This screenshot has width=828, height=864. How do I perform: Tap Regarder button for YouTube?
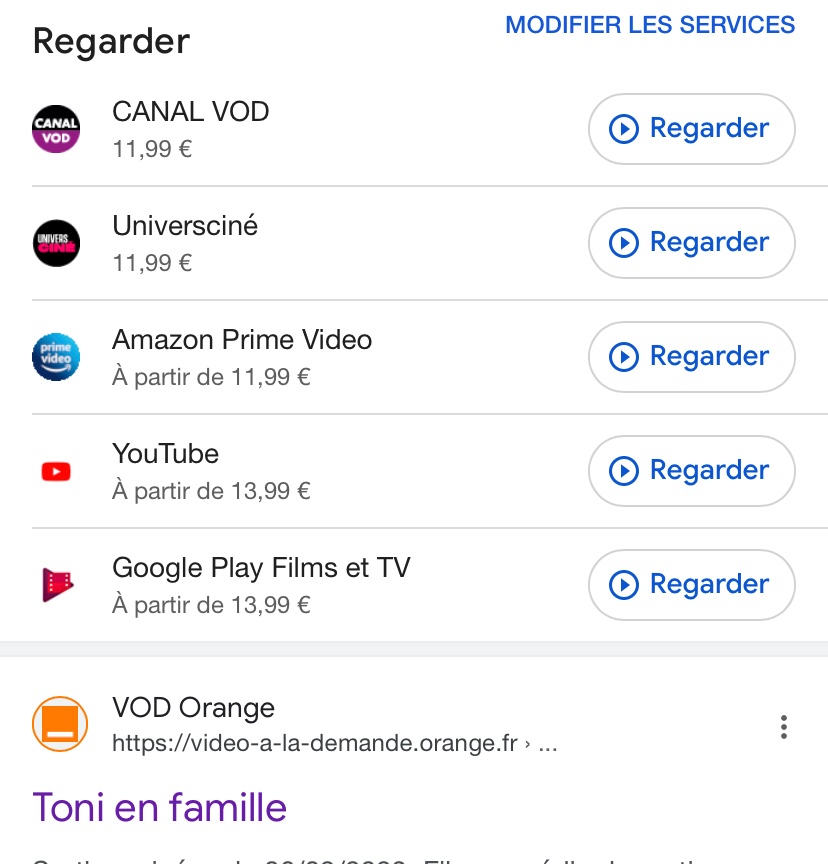click(691, 471)
